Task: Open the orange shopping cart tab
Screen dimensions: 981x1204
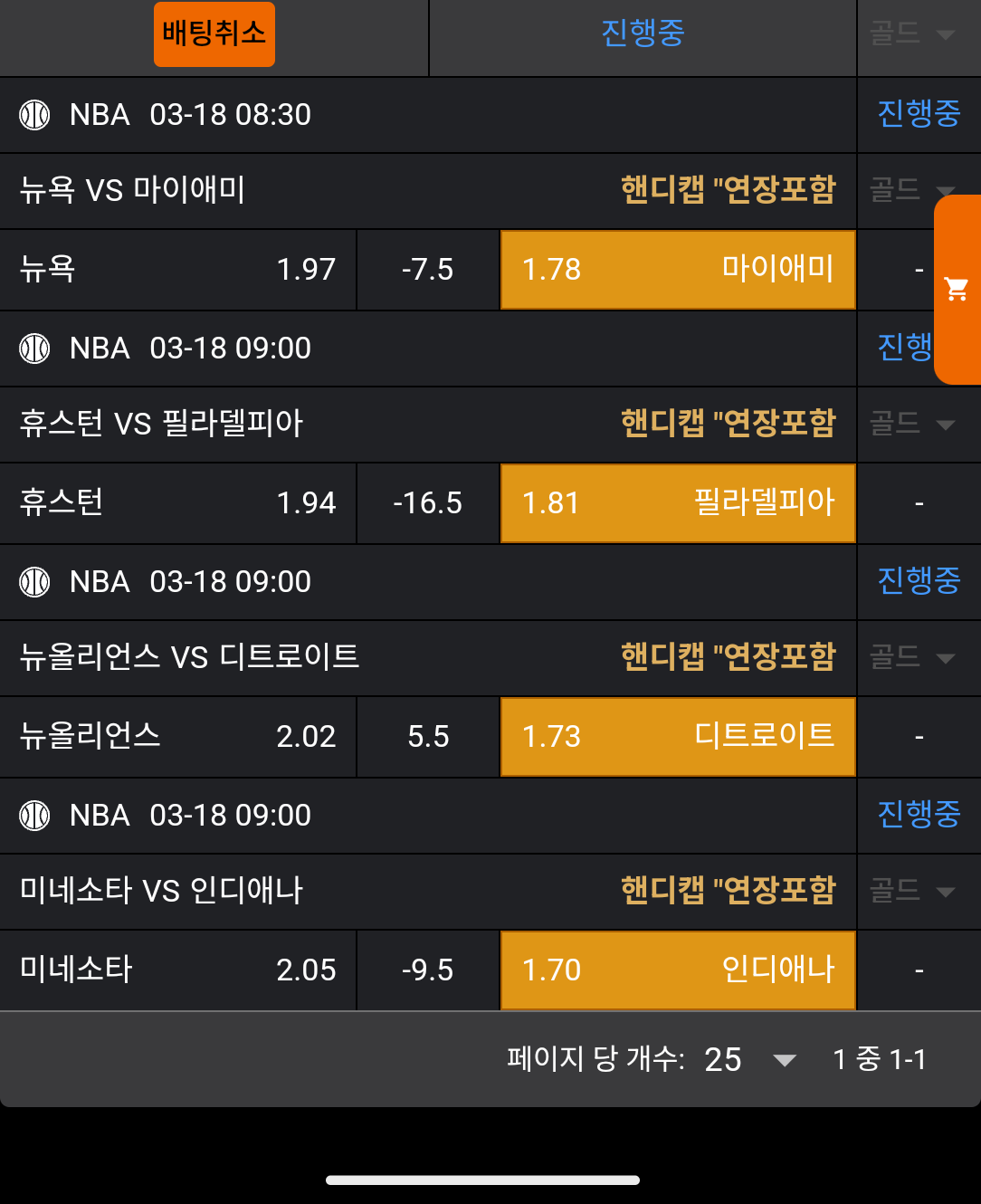Action: (957, 290)
